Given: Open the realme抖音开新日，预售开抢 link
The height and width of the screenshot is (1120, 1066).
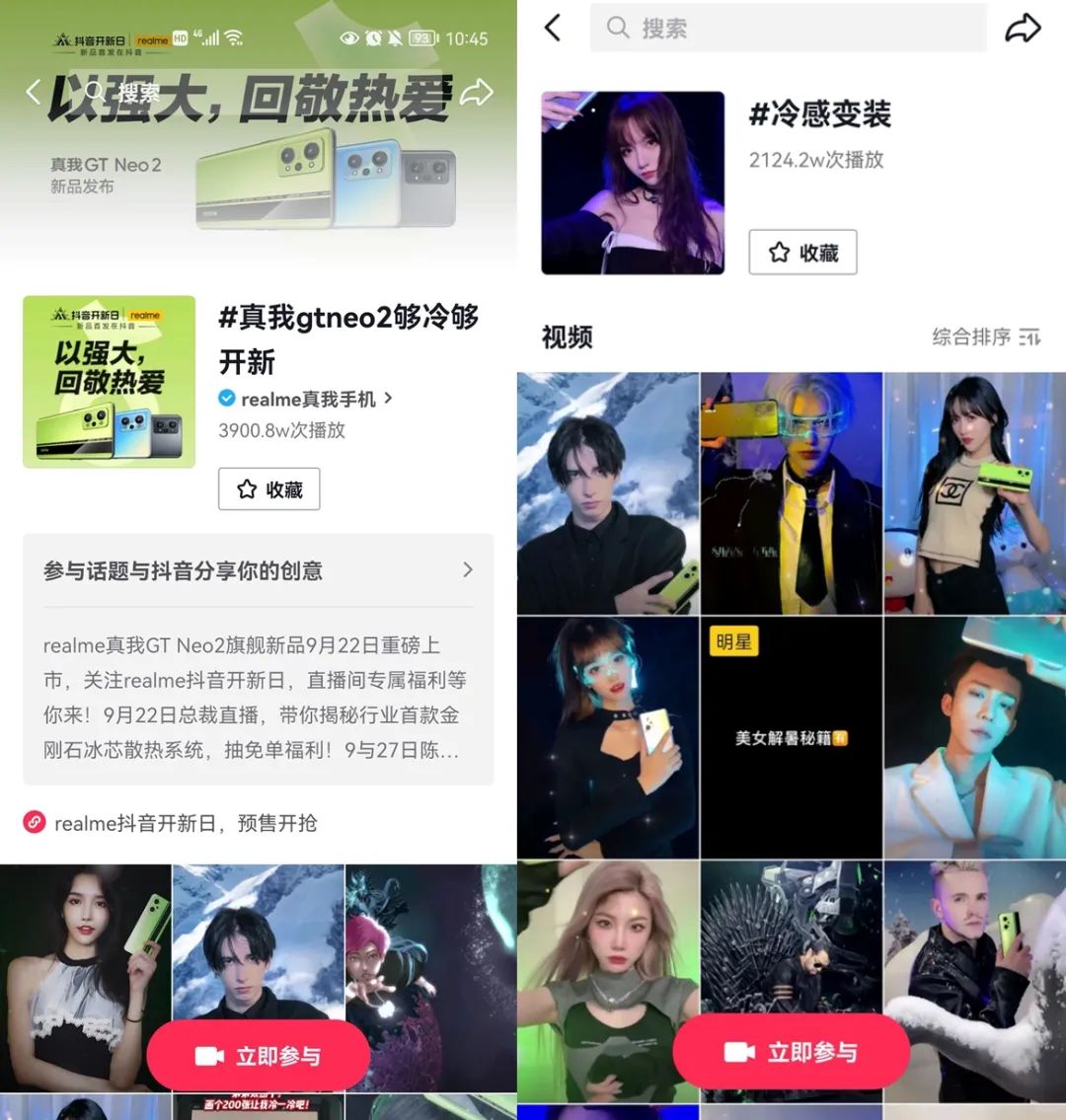Looking at the screenshot, I should (186, 823).
